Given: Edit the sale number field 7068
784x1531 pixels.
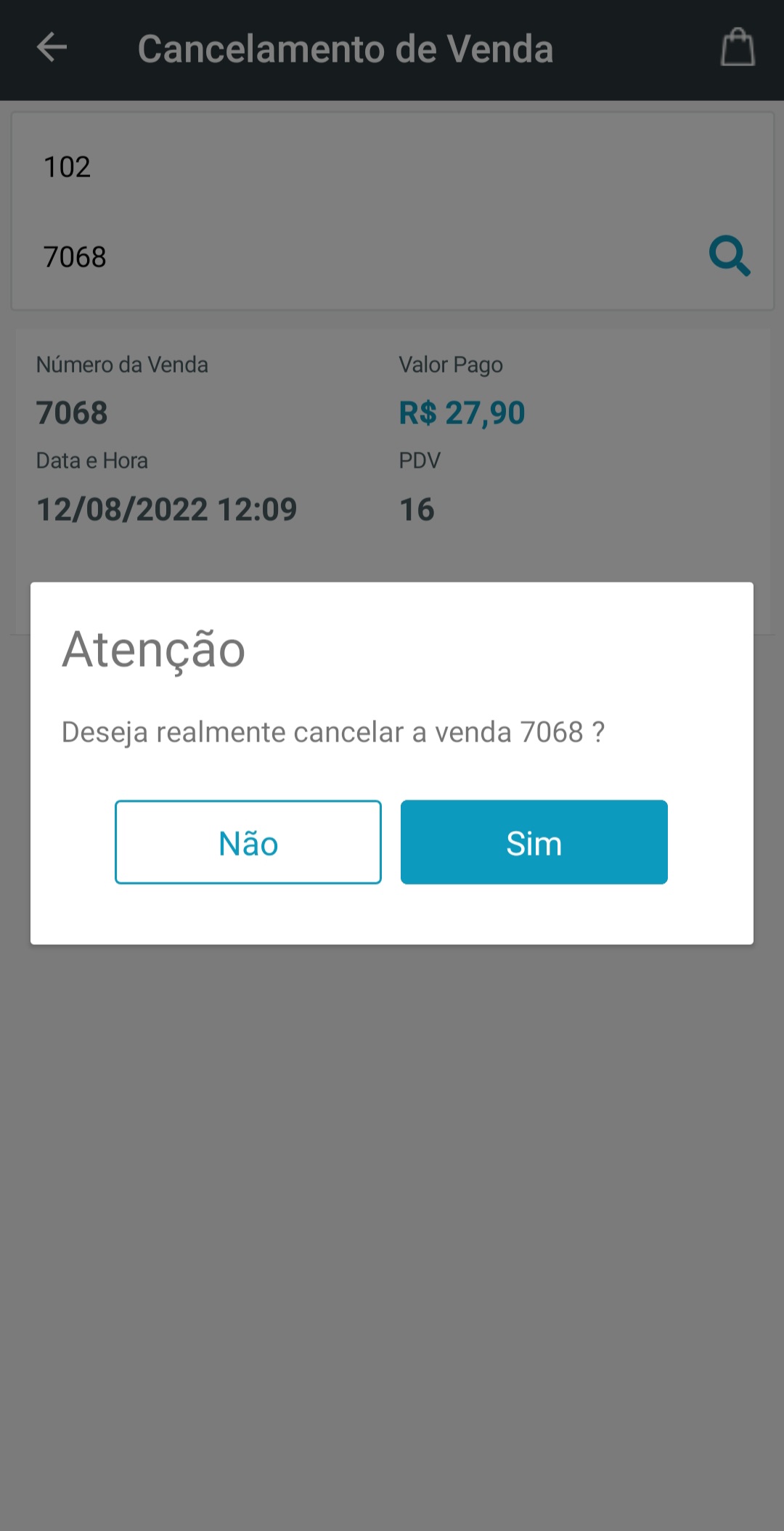Looking at the screenshot, I should click(x=290, y=257).
